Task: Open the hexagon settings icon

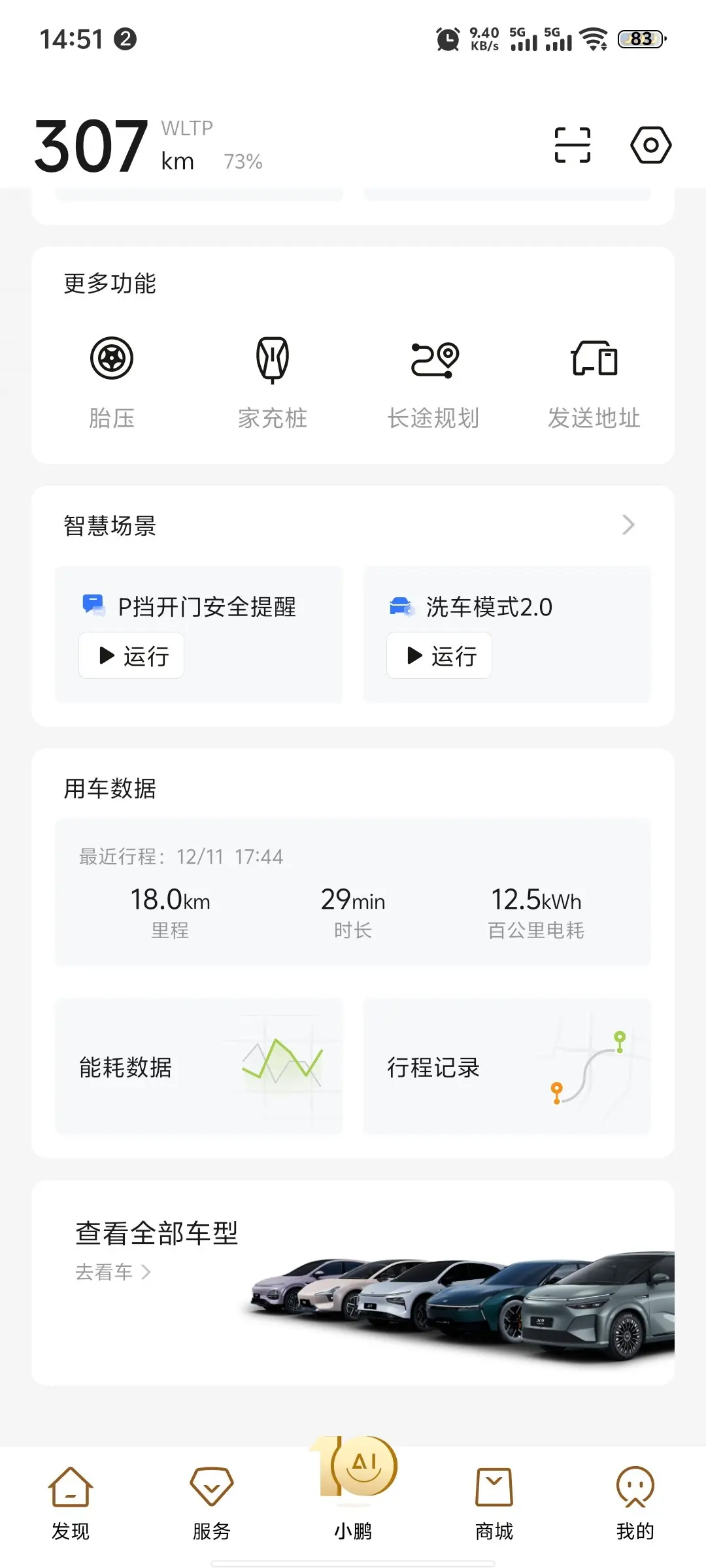Action: tap(650, 145)
